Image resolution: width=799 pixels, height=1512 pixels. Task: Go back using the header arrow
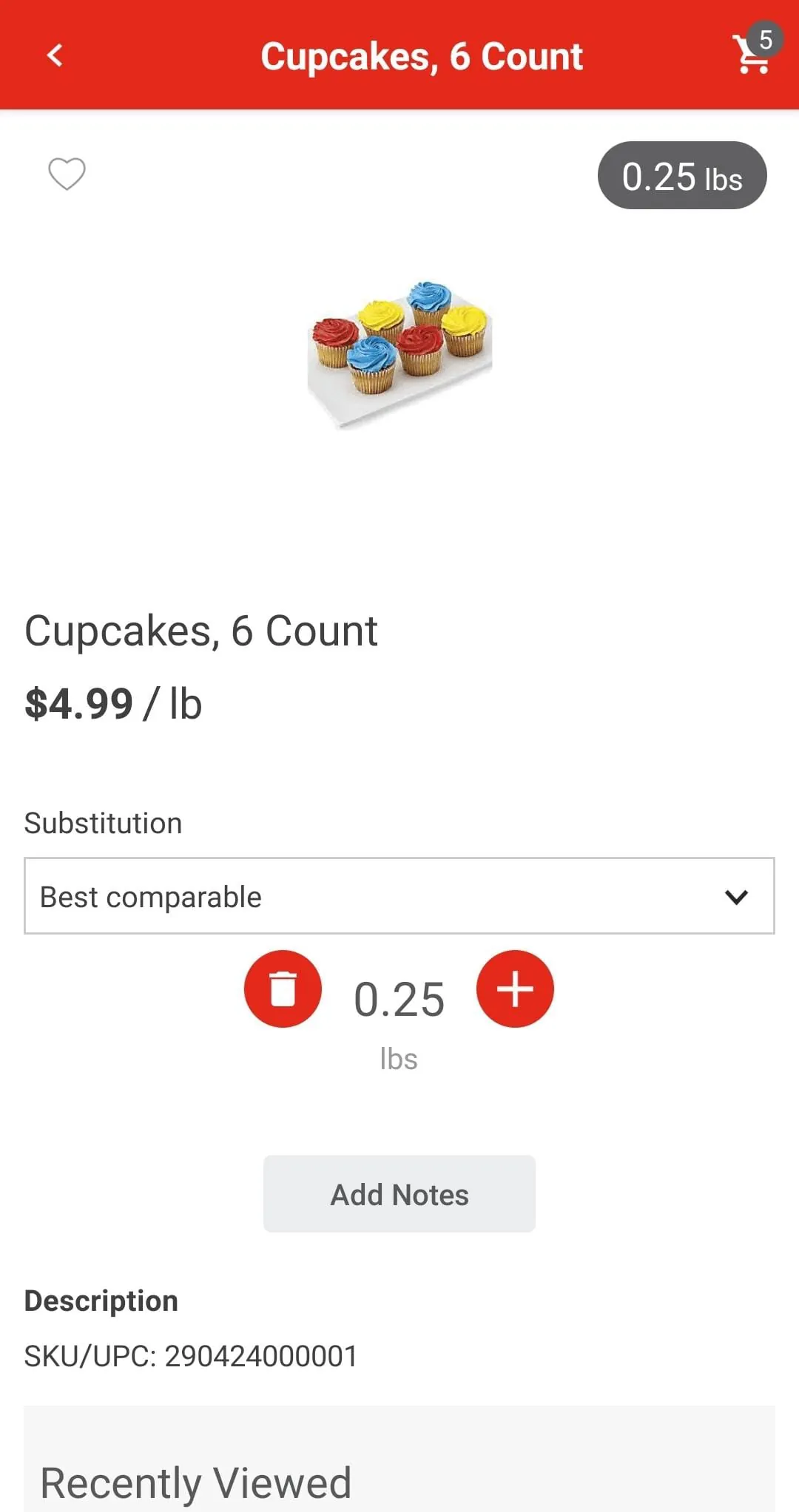pyautogui.click(x=55, y=55)
